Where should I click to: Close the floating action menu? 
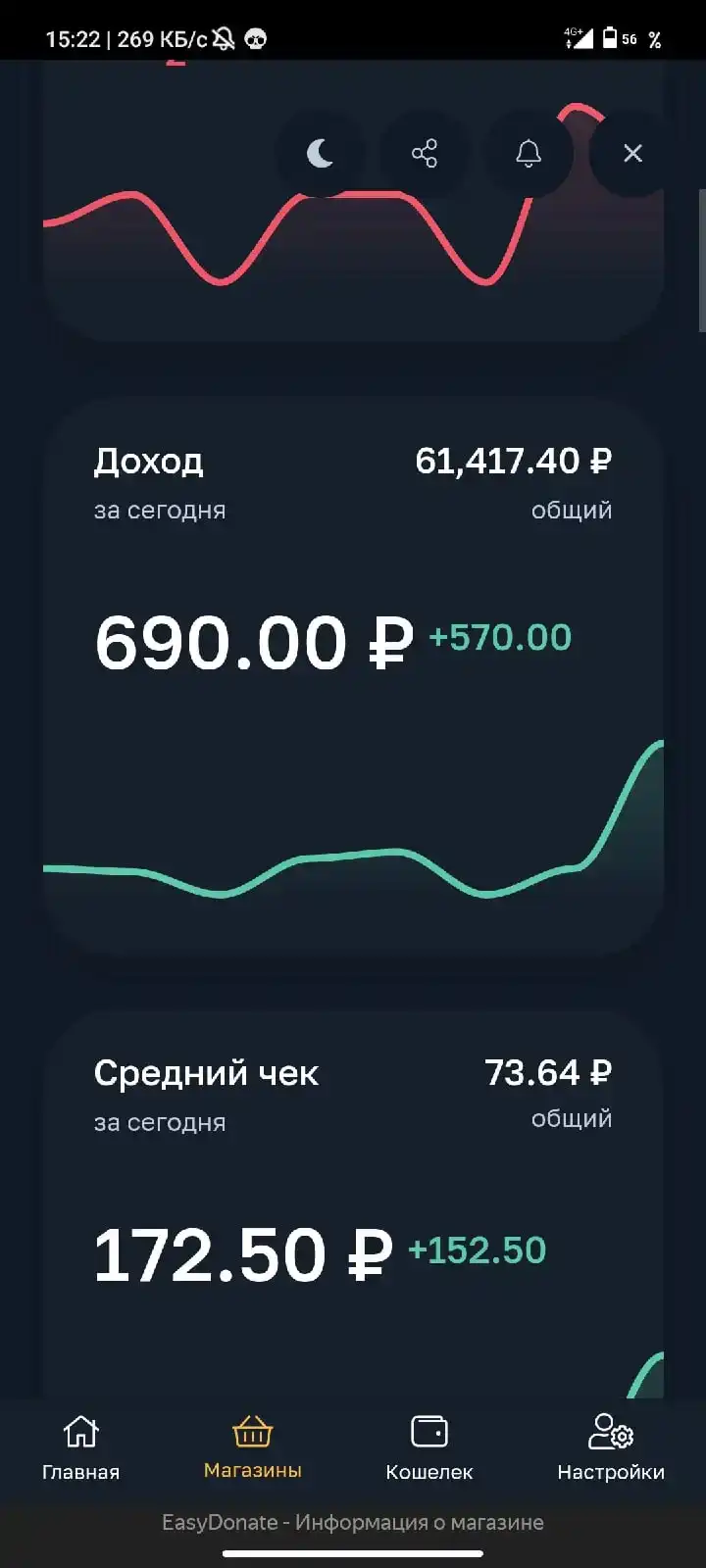(x=632, y=153)
